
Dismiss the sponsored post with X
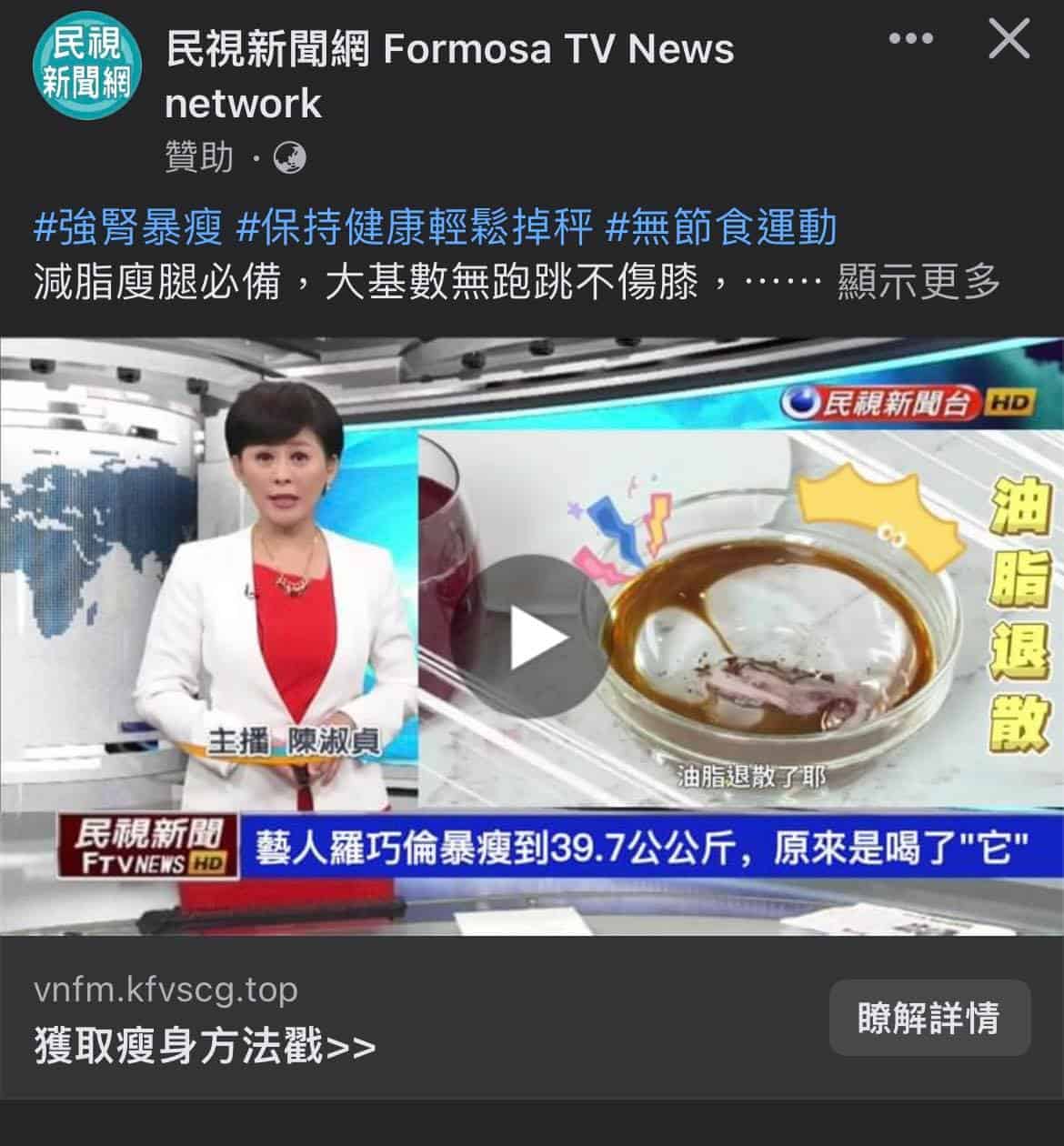tap(1009, 41)
